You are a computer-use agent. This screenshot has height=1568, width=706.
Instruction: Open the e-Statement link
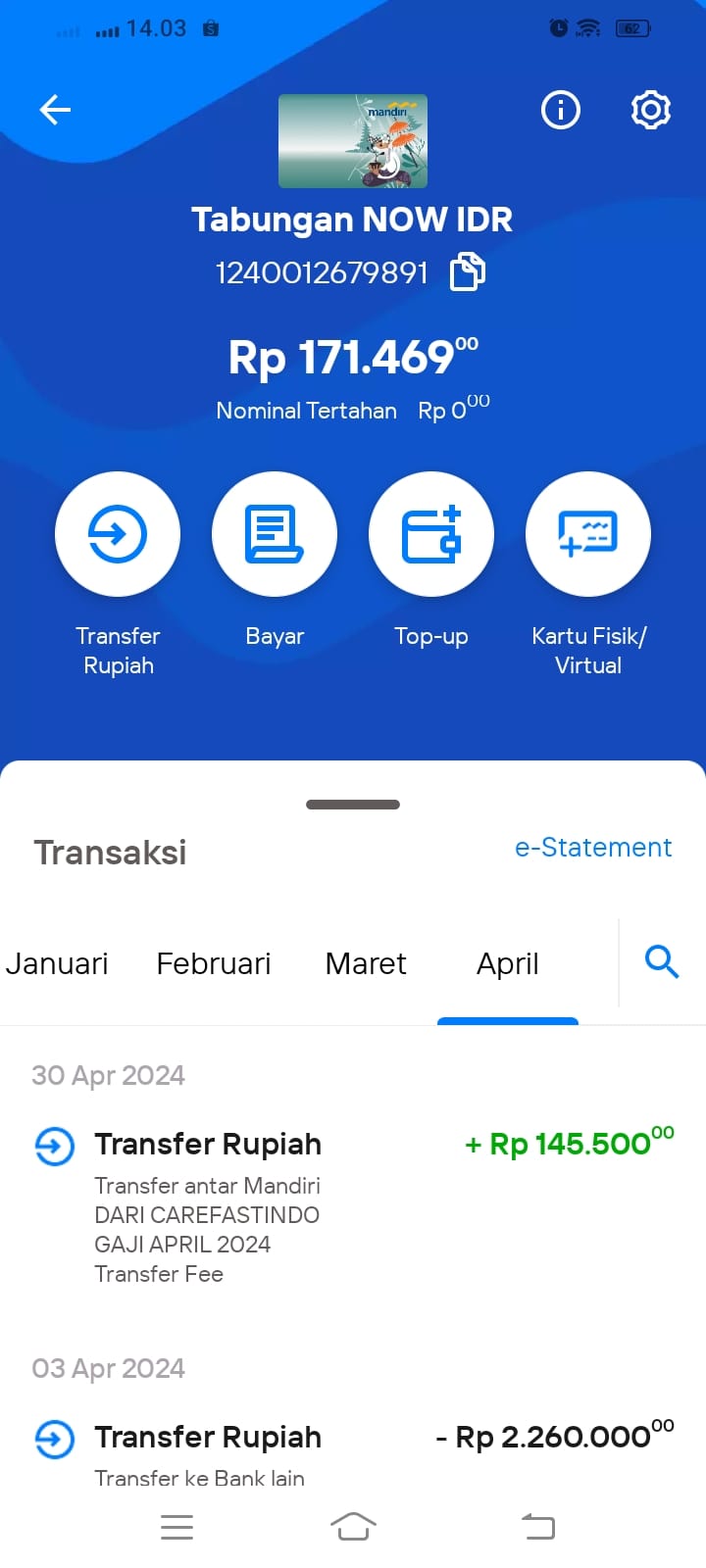(593, 848)
